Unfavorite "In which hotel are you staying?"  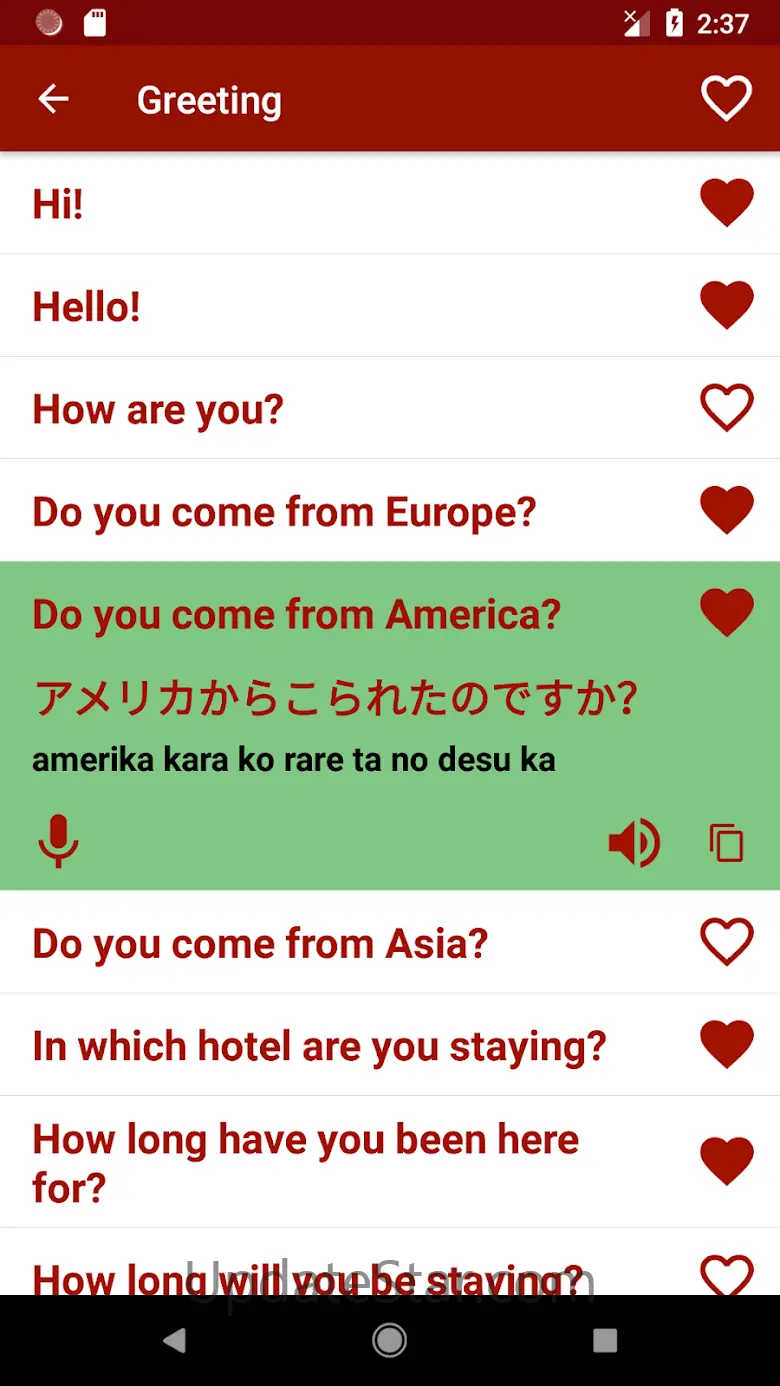click(x=726, y=1045)
